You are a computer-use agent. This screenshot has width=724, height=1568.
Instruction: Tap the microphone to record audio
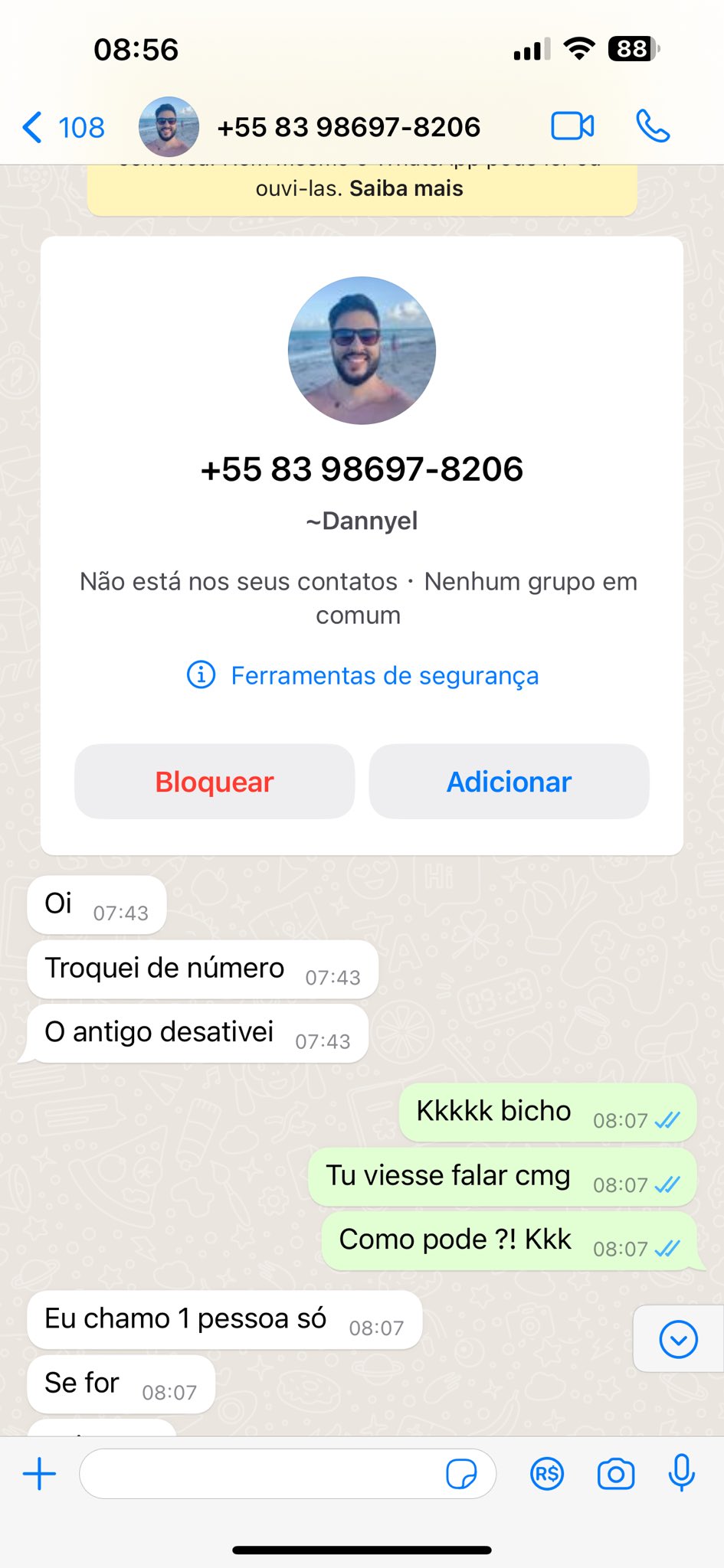click(x=681, y=1472)
